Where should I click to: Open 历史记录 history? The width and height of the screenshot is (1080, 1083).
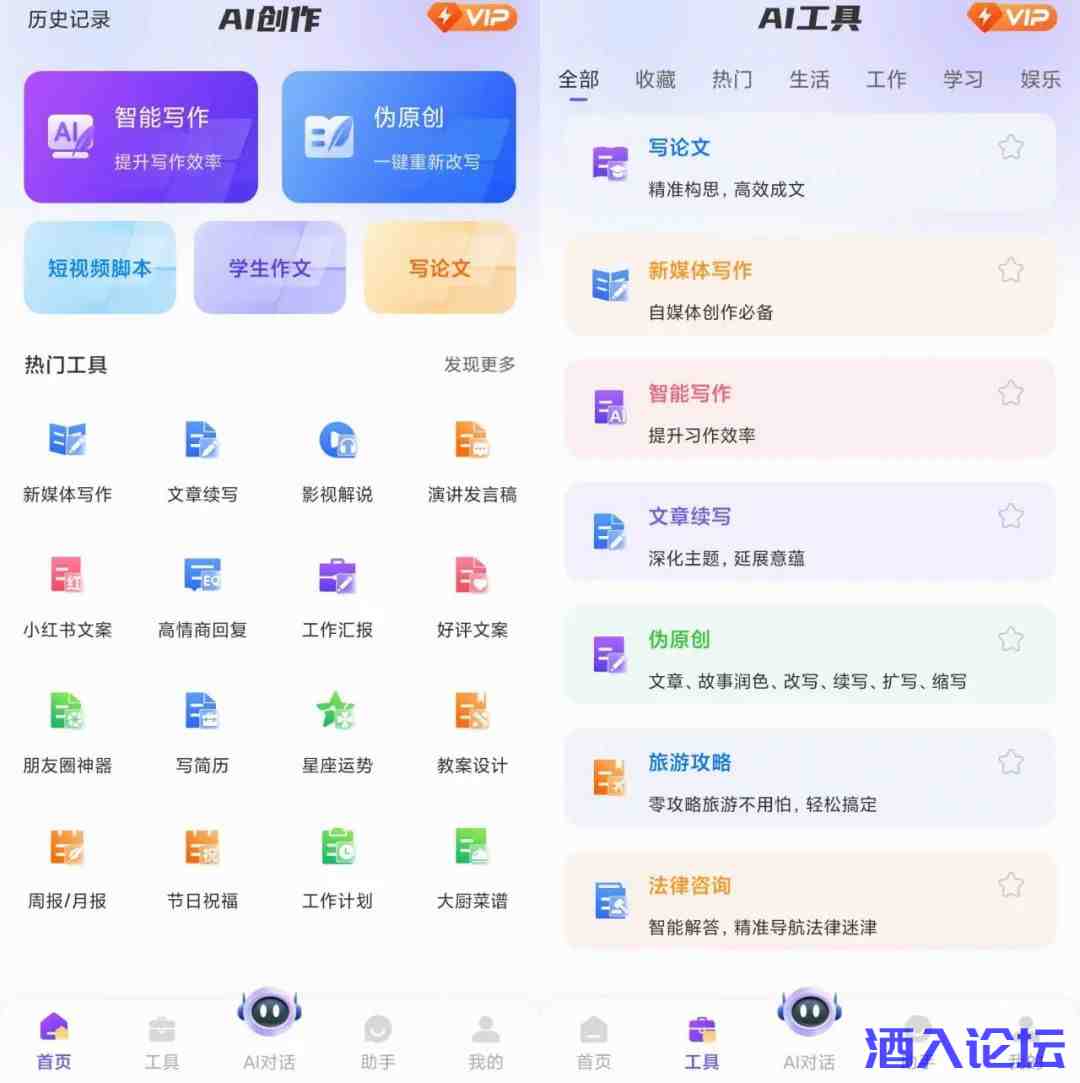tap(69, 19)
